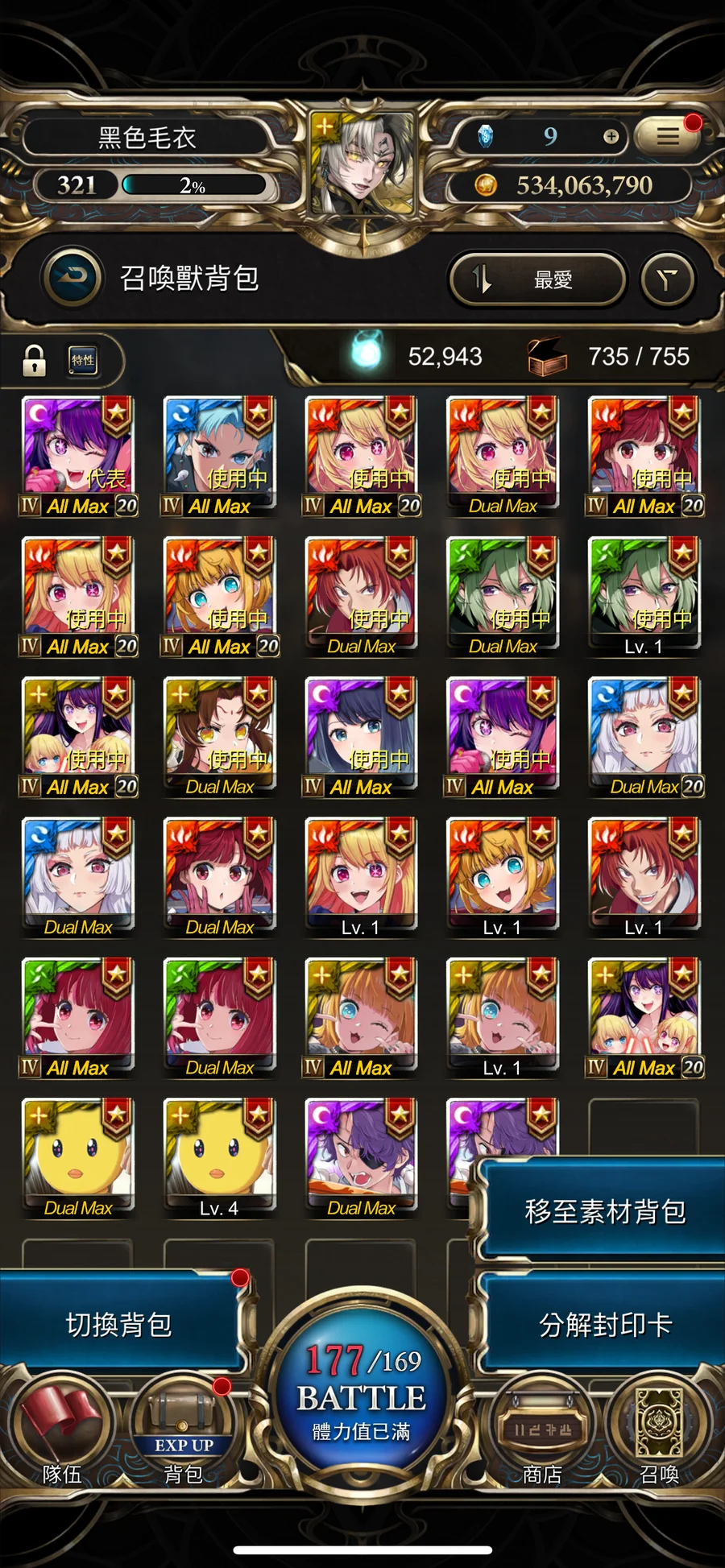
Task: Add diamonds with the plus icon
Action: coord(611,137)
